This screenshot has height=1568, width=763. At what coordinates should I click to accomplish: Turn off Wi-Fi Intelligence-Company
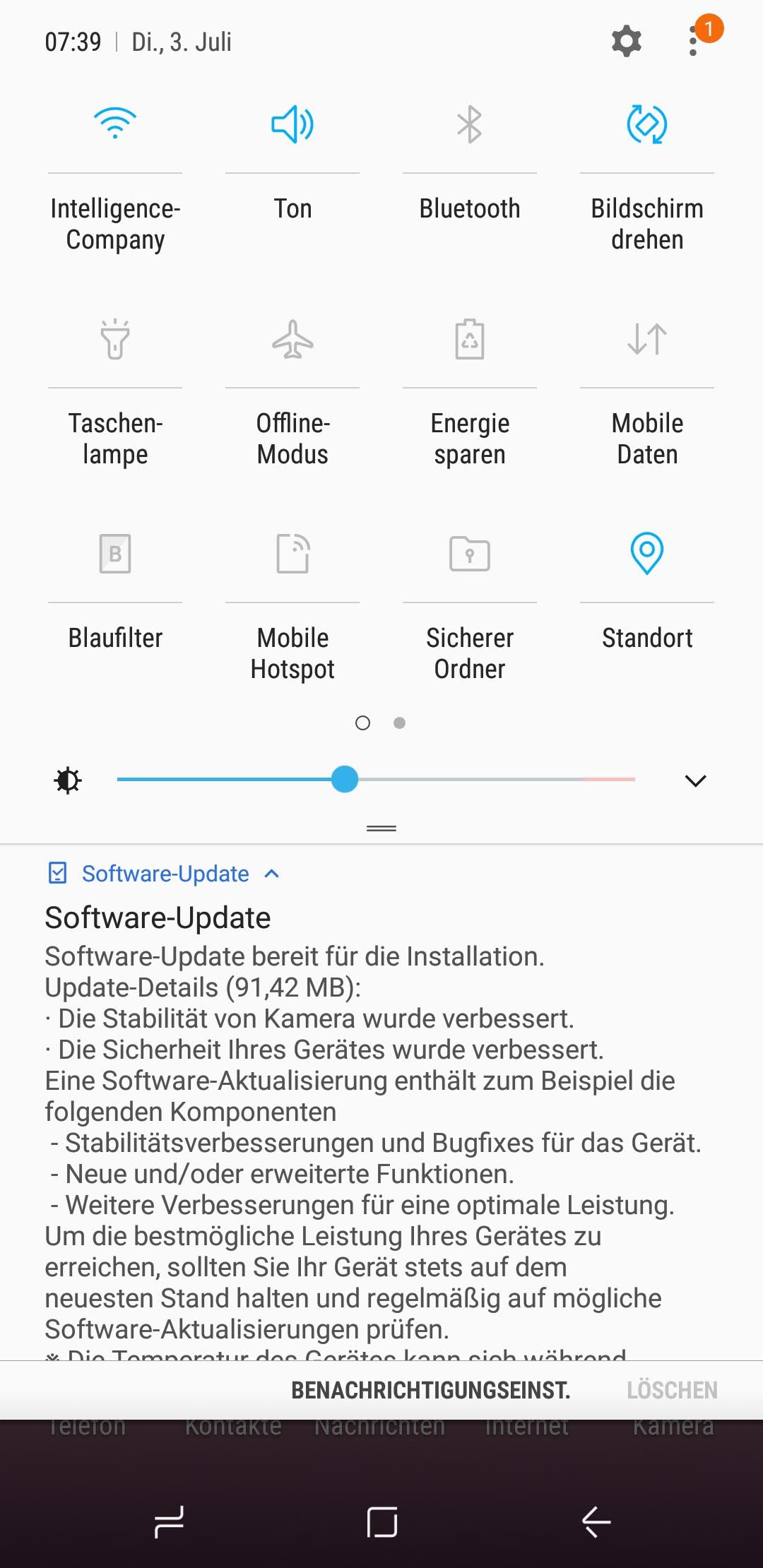(115, 124)
